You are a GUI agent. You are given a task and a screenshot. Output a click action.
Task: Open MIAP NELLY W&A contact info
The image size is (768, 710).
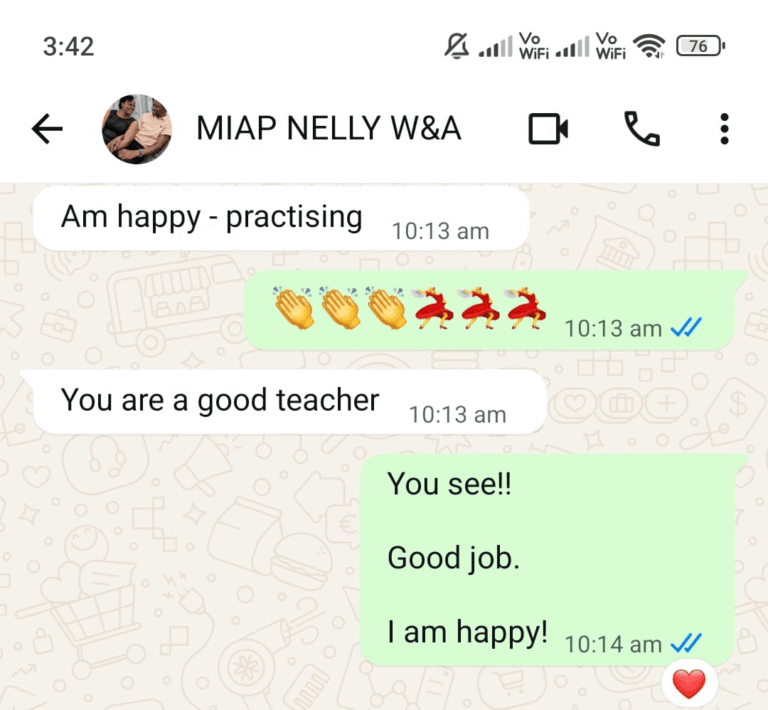pyautogui.click(x=328, y=129)
